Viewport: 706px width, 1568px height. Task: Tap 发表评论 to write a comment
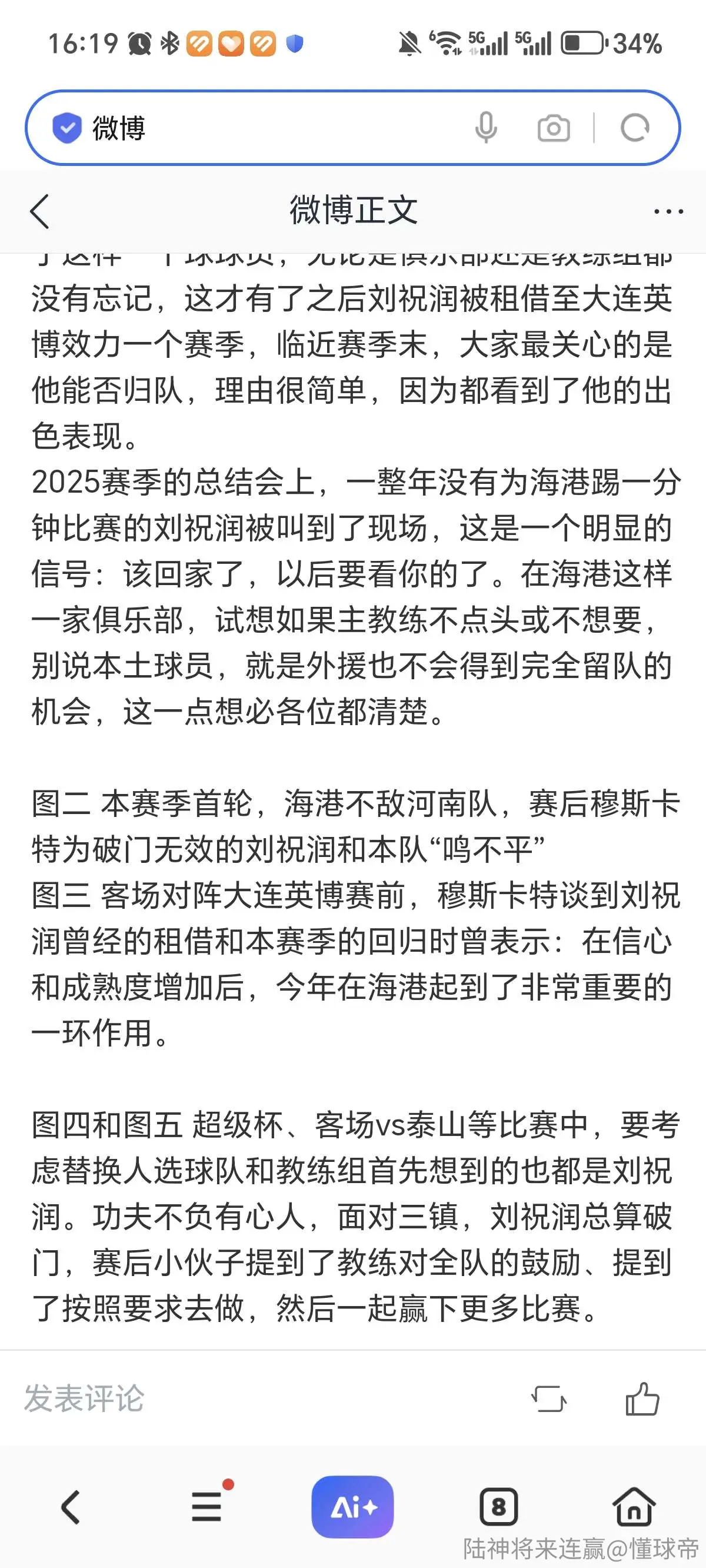85,1398
